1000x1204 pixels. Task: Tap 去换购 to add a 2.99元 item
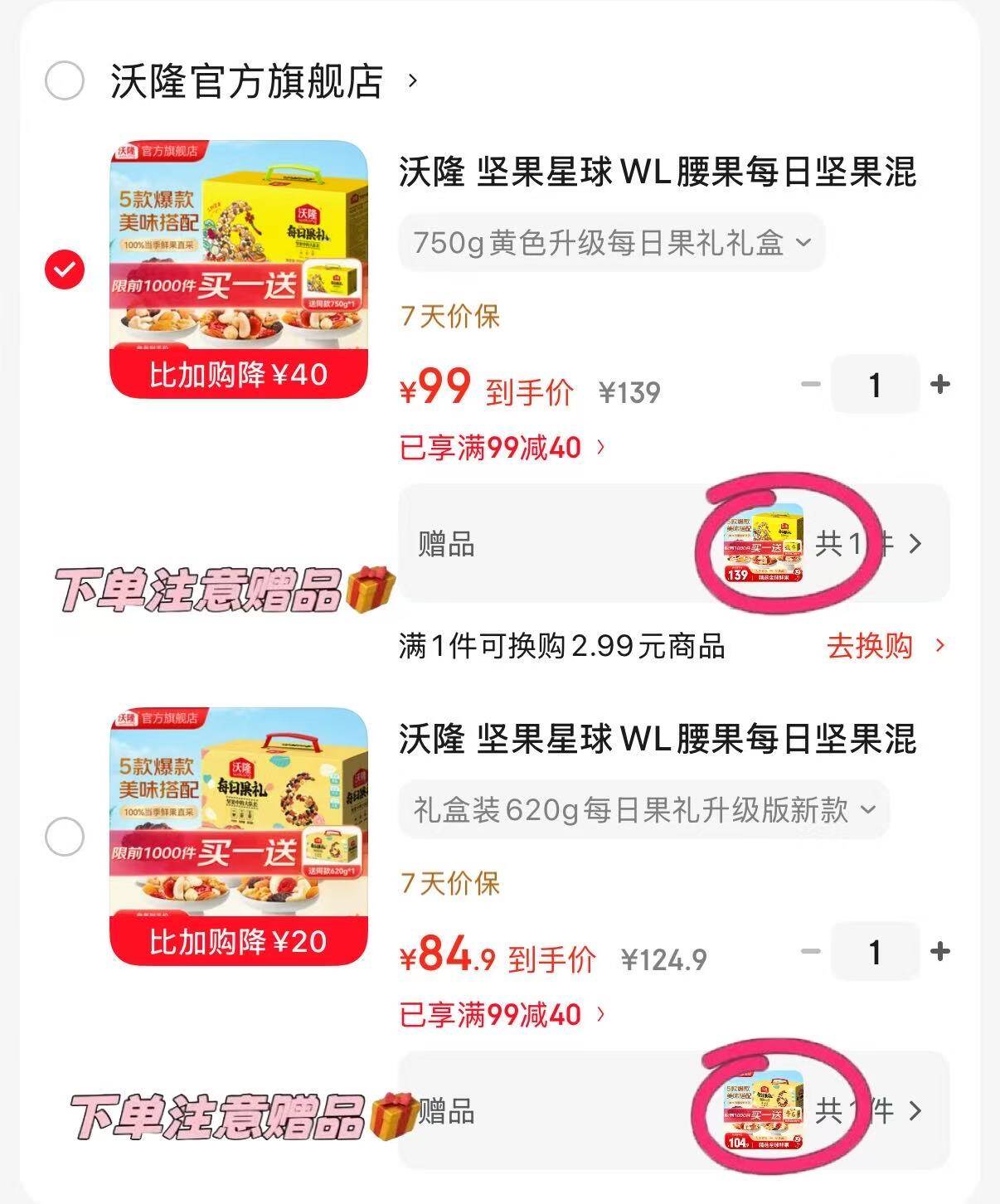(884, 646)
